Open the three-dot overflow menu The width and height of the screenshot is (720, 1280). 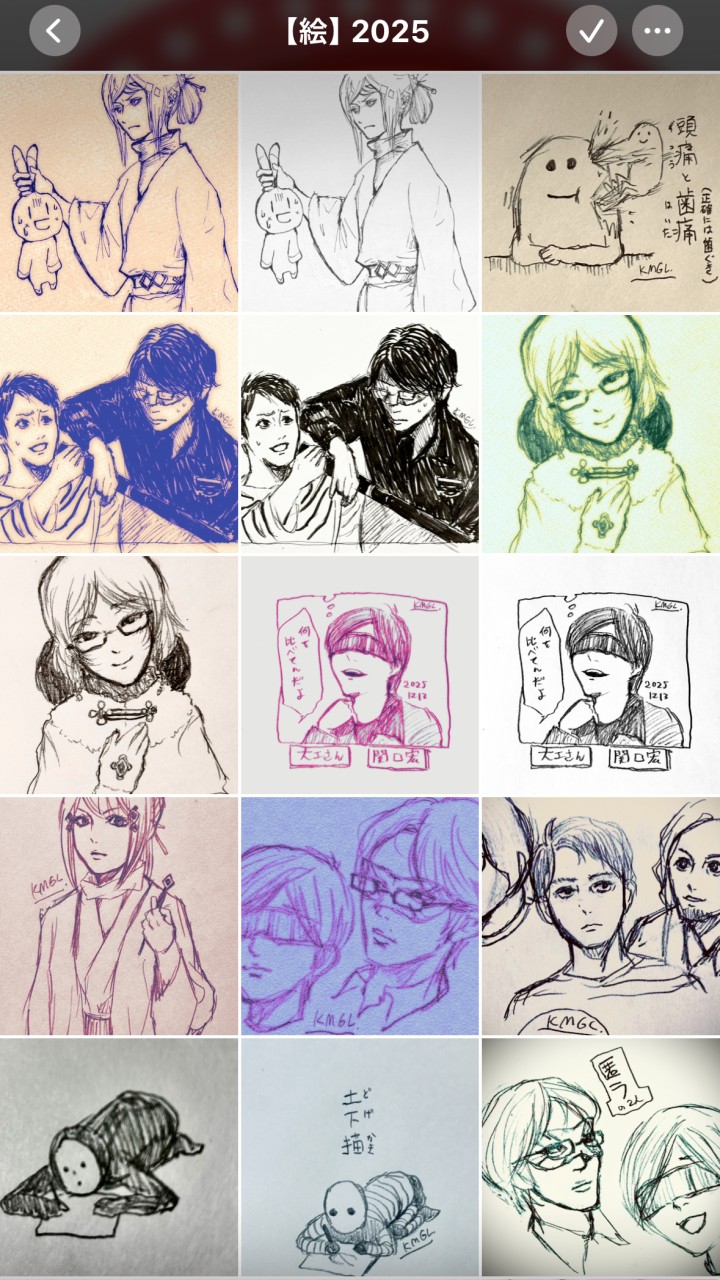pyautogui.click(x=657, y=31)
